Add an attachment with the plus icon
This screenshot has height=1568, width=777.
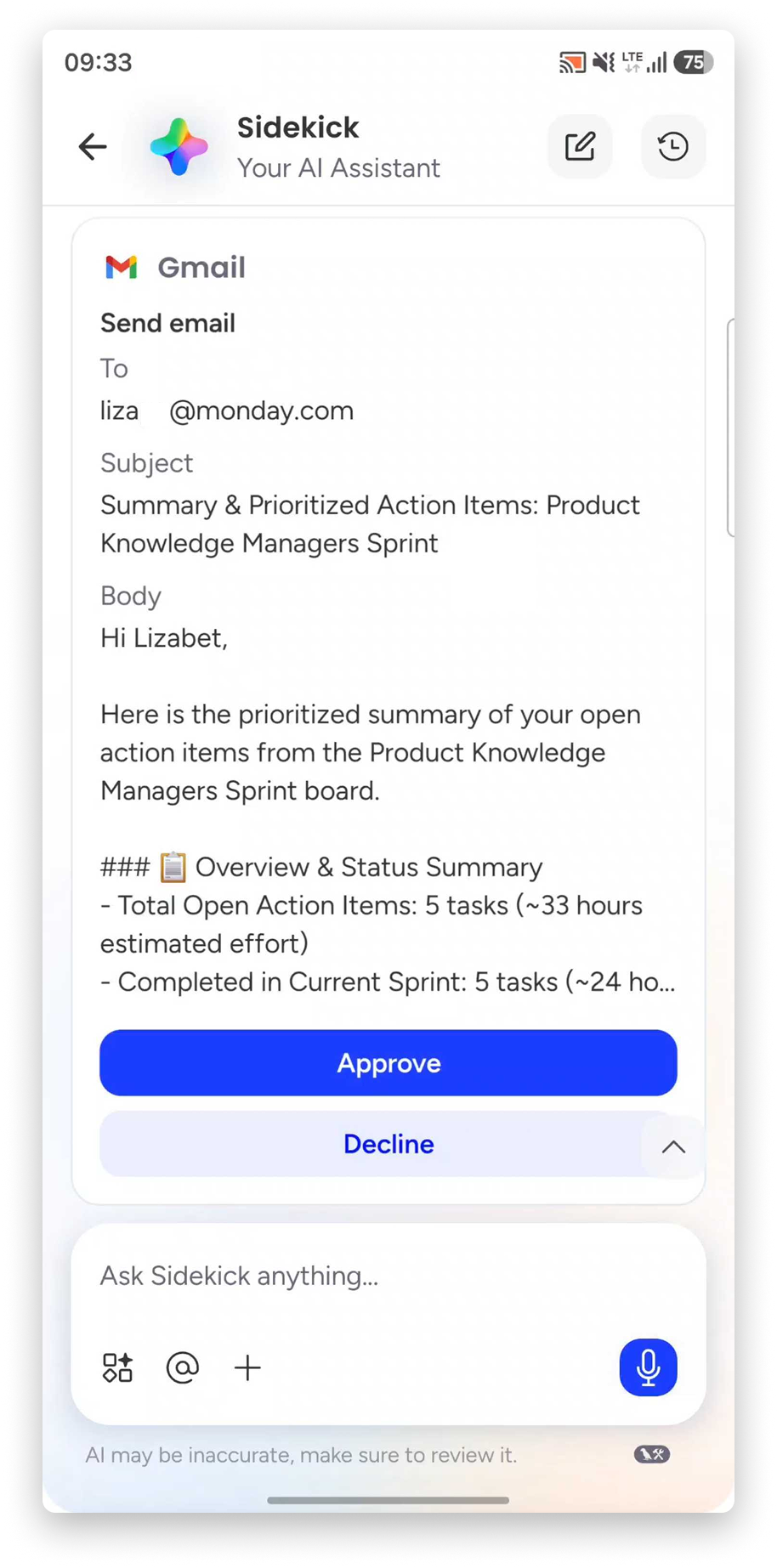[247, 1367]
